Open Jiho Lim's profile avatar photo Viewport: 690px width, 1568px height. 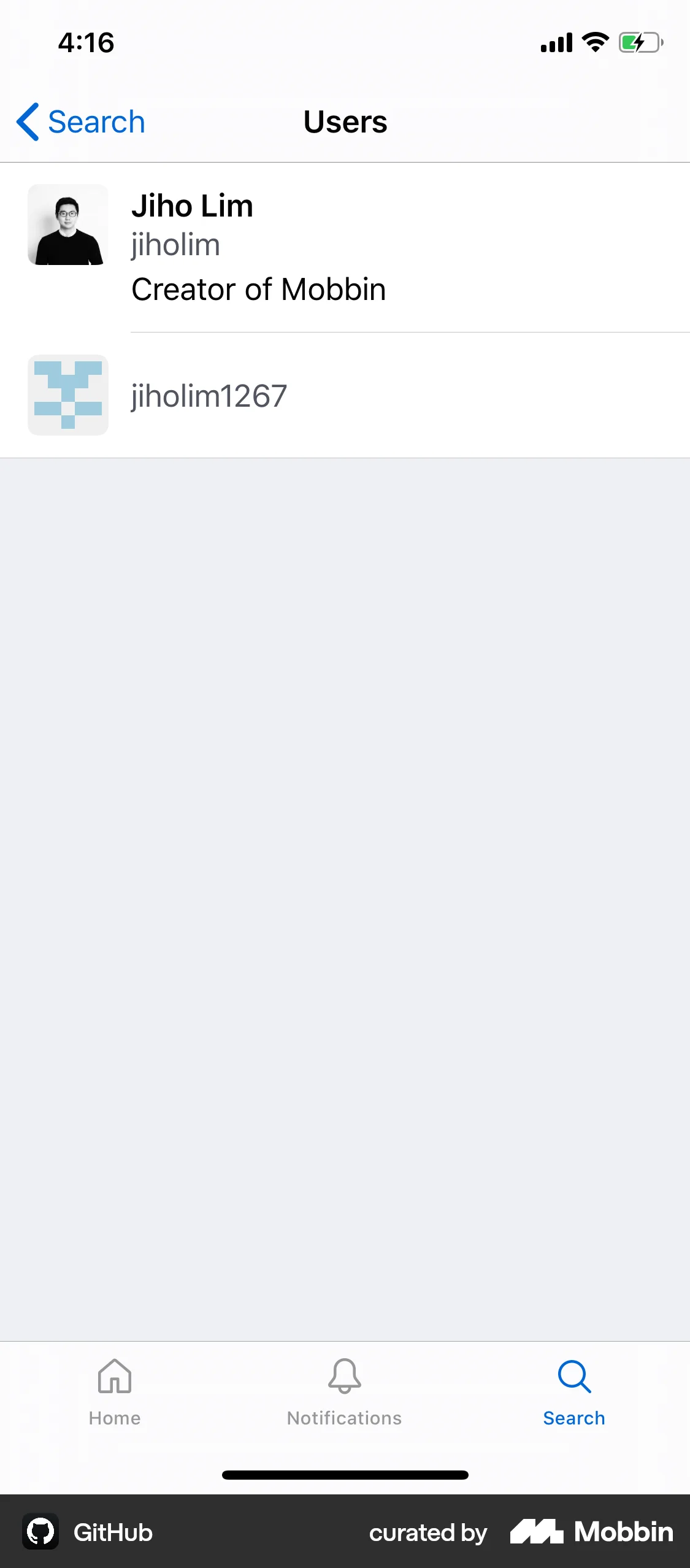tap(67, 225)
